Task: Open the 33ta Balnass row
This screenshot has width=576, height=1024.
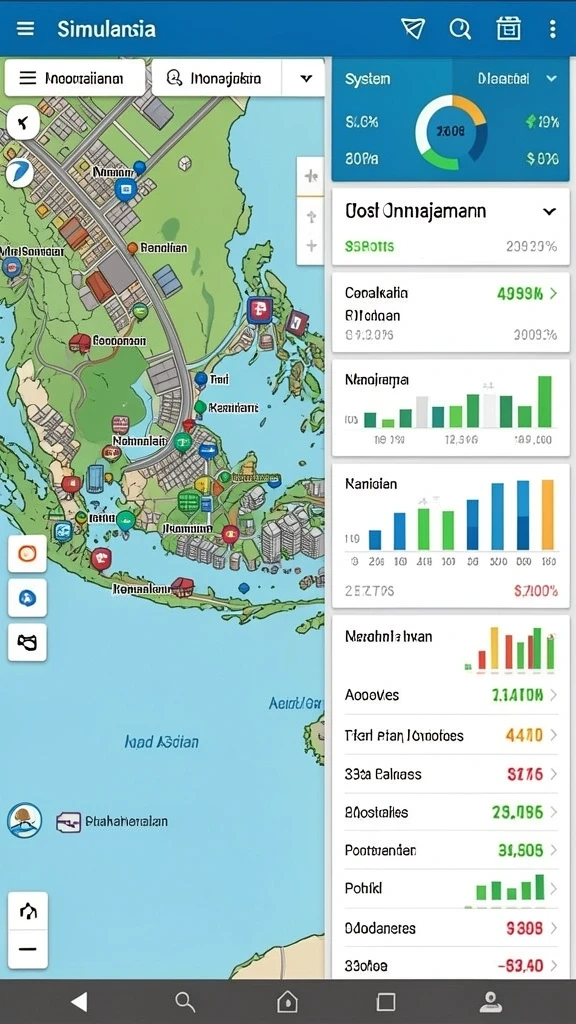Action: tap(451, 775)
